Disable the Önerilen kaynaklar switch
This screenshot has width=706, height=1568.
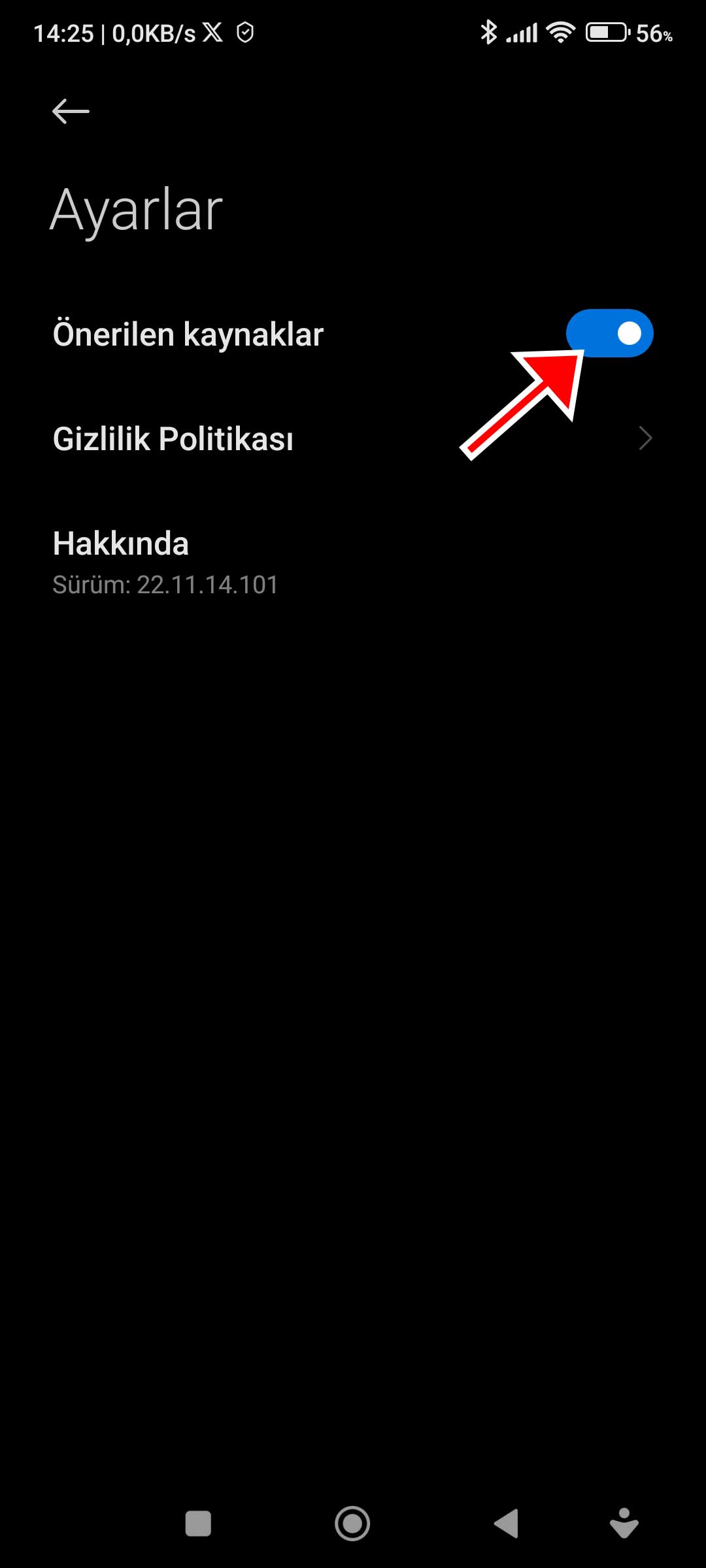[609, 333]
